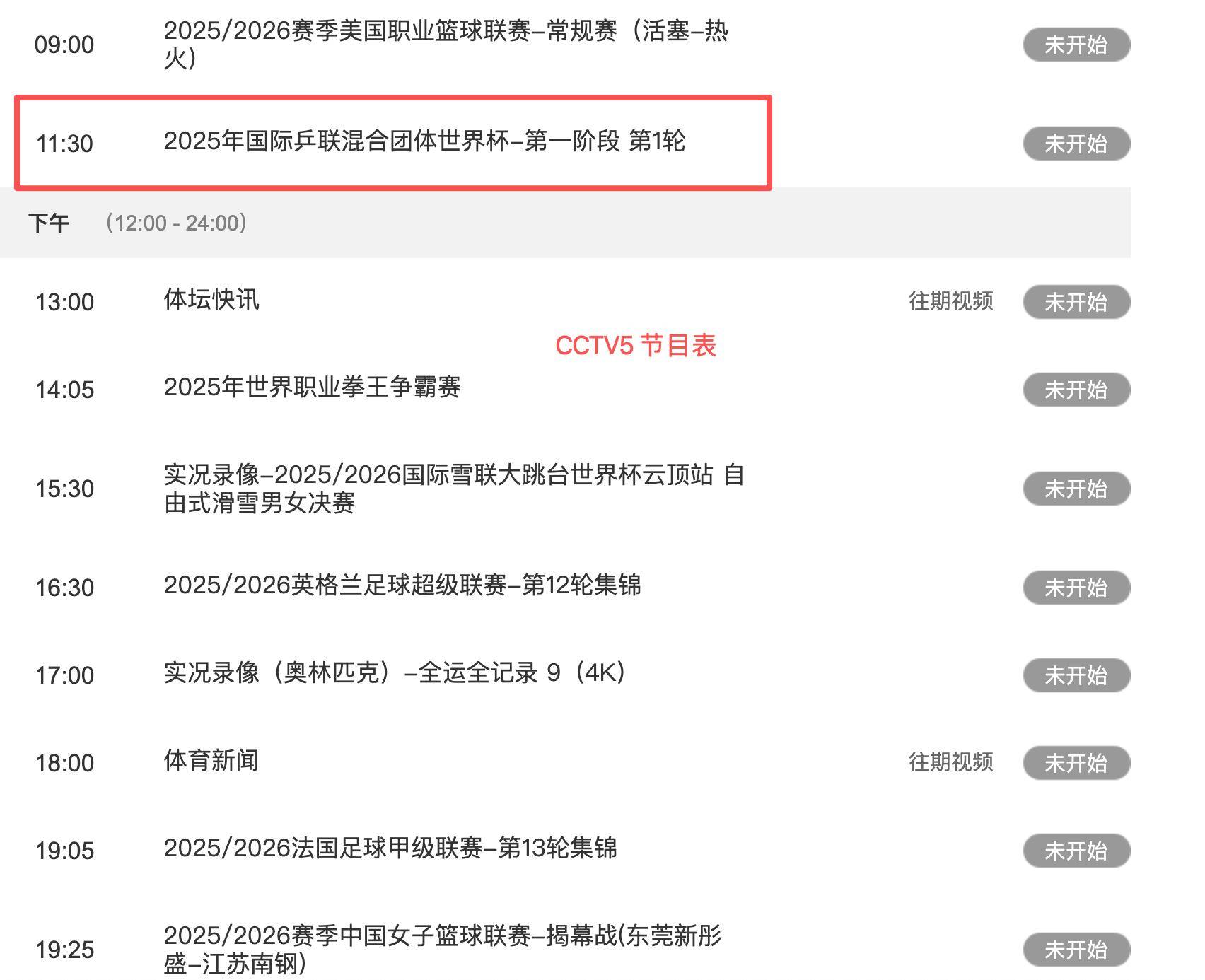Screen dimensions: 1205x980
Task: Open past videos for 体育新闻
Action: click(x=950, y=762)
